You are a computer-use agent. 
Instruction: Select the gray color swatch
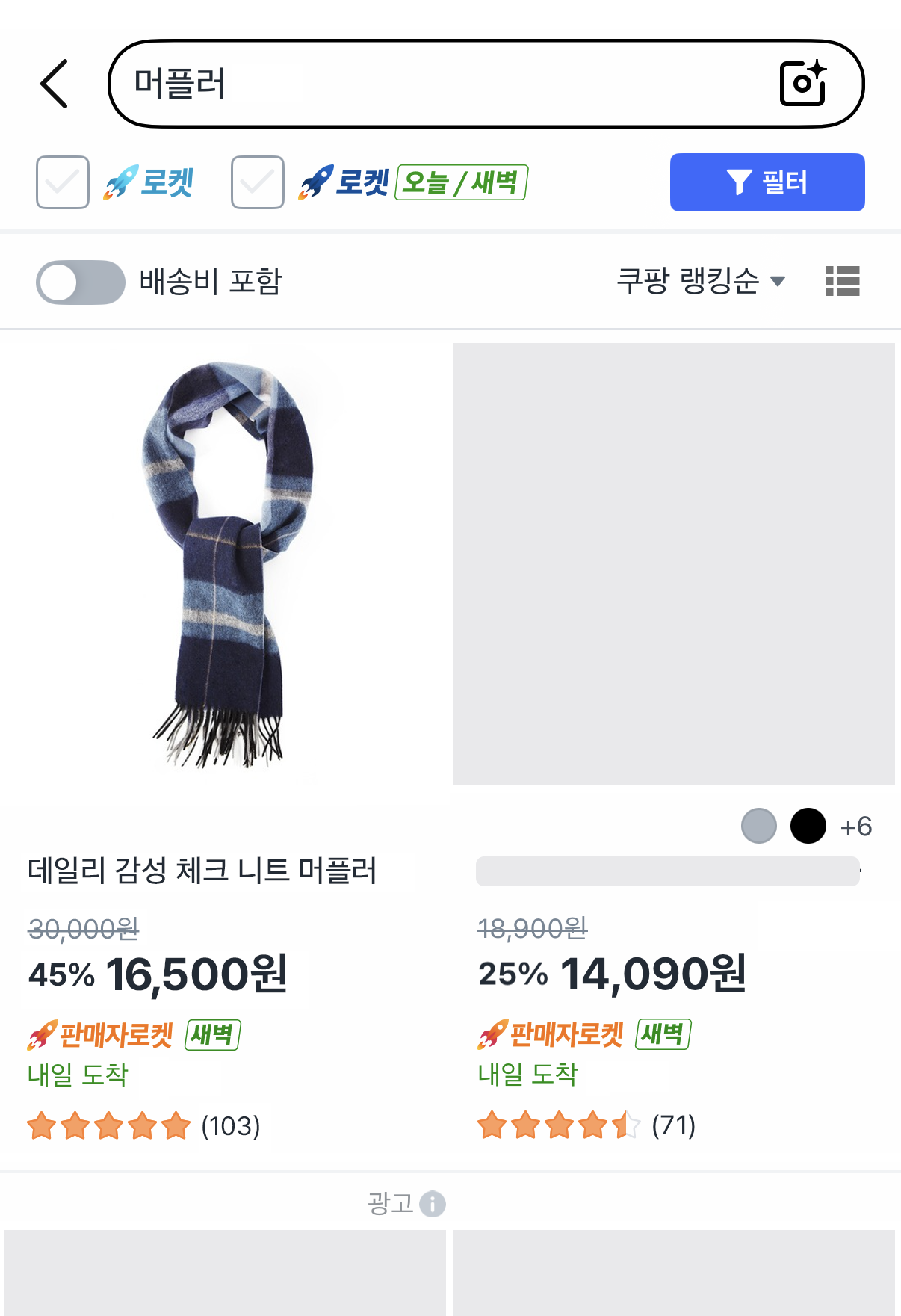tap(758, 827)
